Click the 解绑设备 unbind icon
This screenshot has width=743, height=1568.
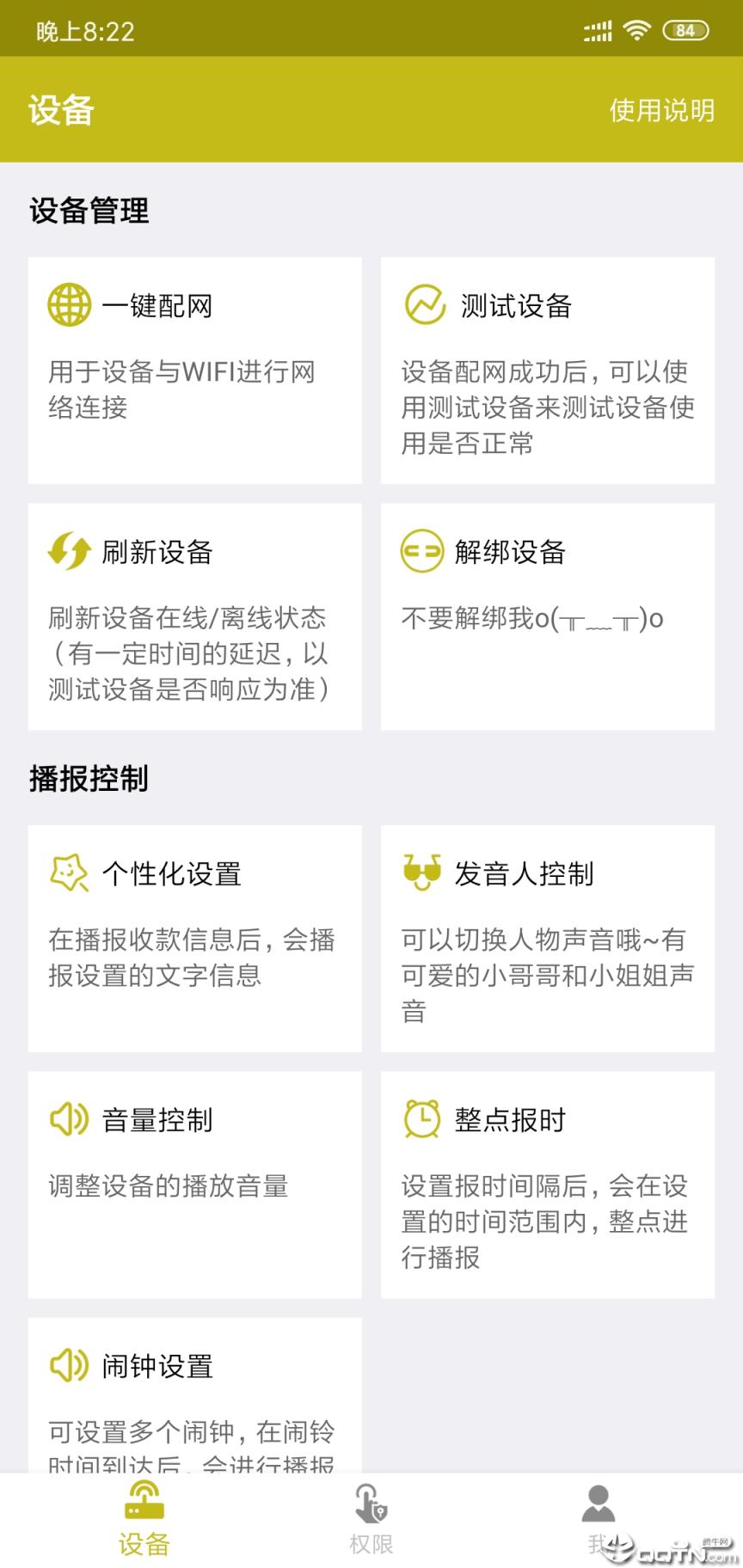pyautogui.click(x=422, y=551)
